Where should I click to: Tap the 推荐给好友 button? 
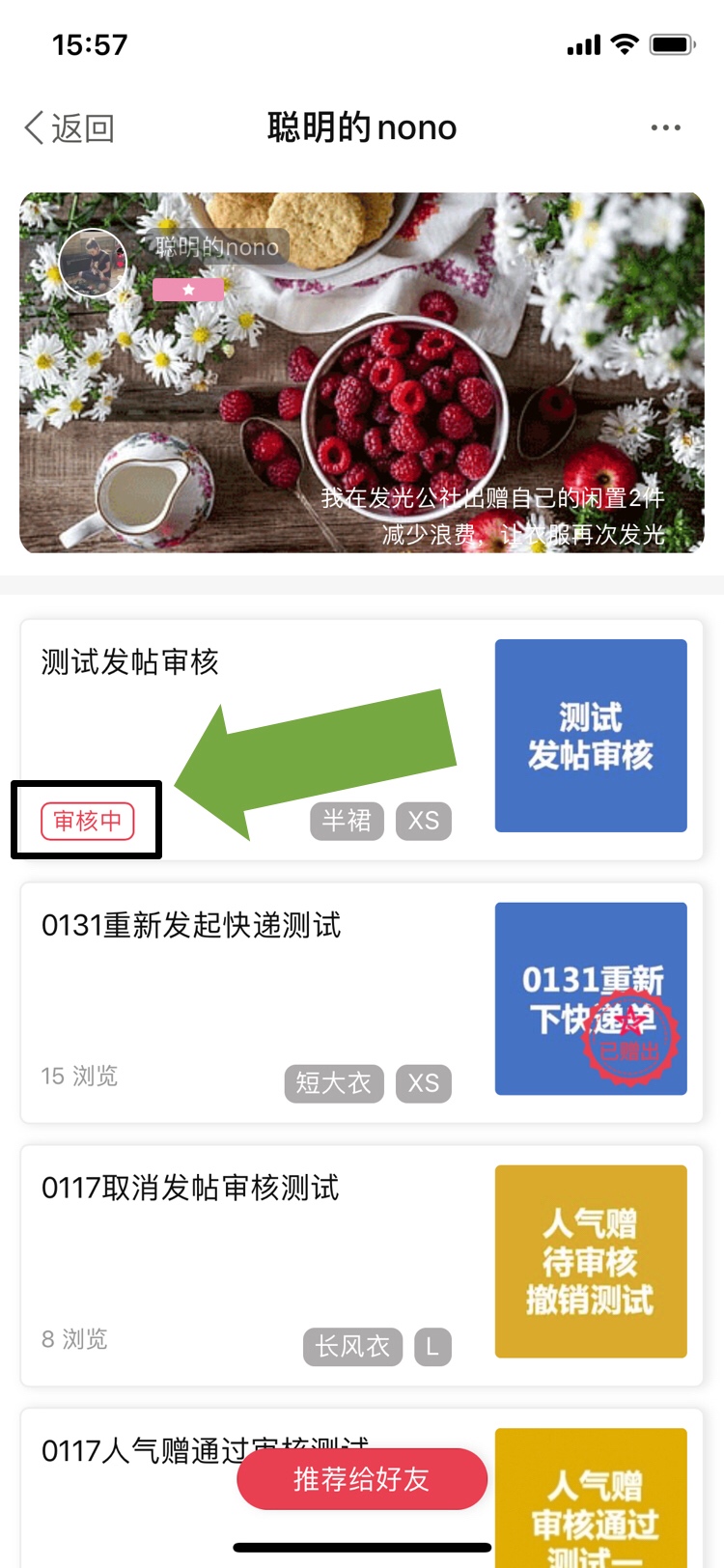[x=362, y=1479]
